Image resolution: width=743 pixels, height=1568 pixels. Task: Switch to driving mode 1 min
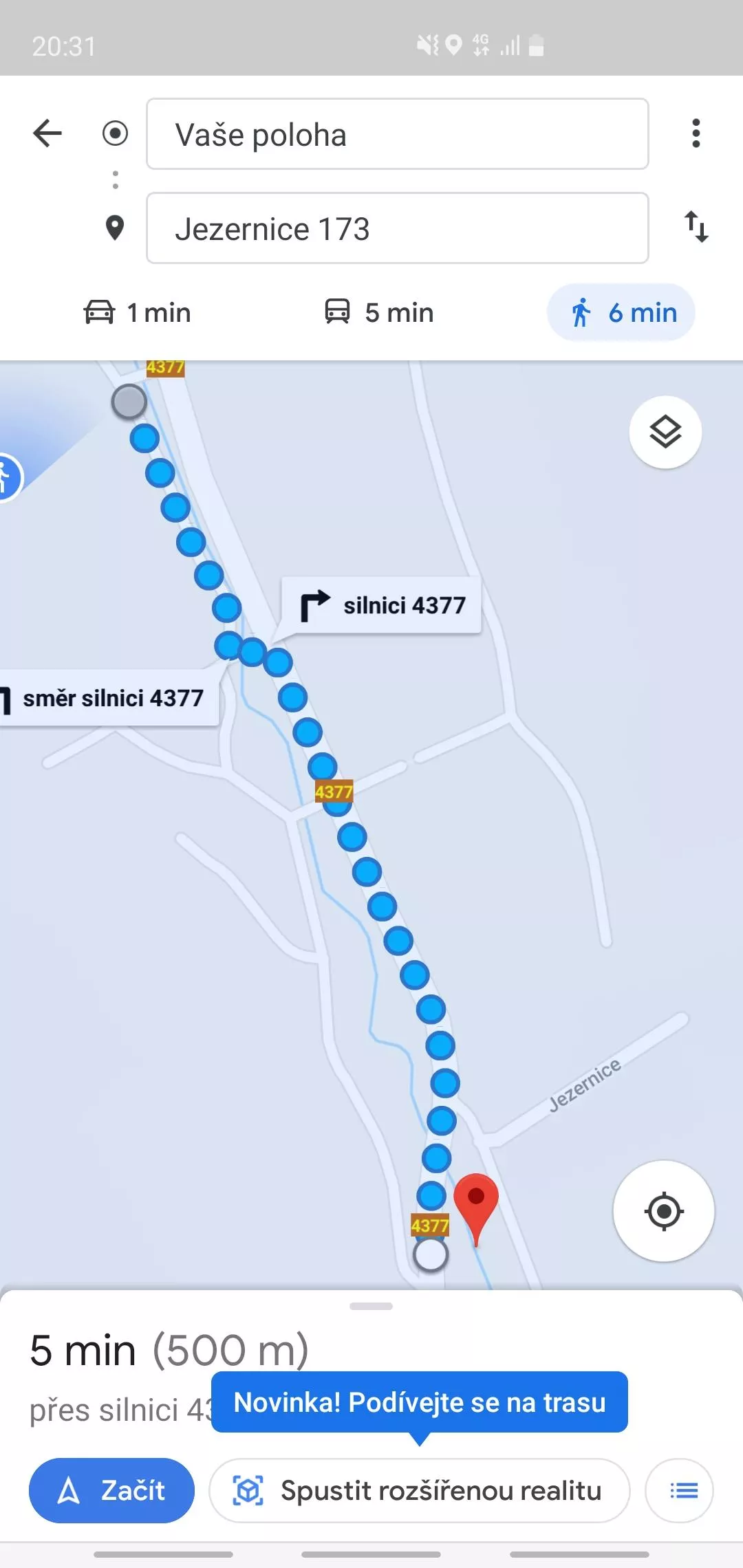138,312
